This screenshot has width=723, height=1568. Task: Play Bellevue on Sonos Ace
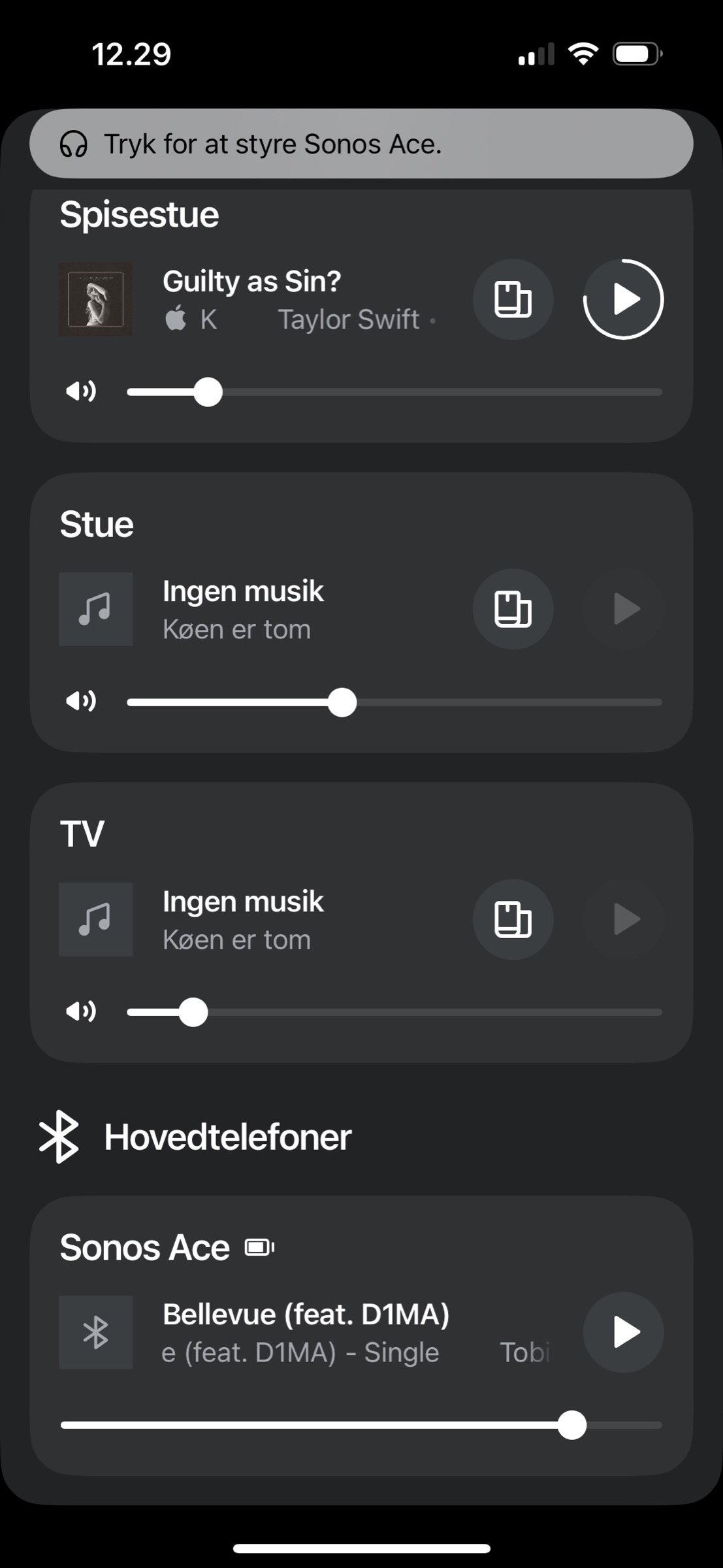click(x=623, y=1332)
